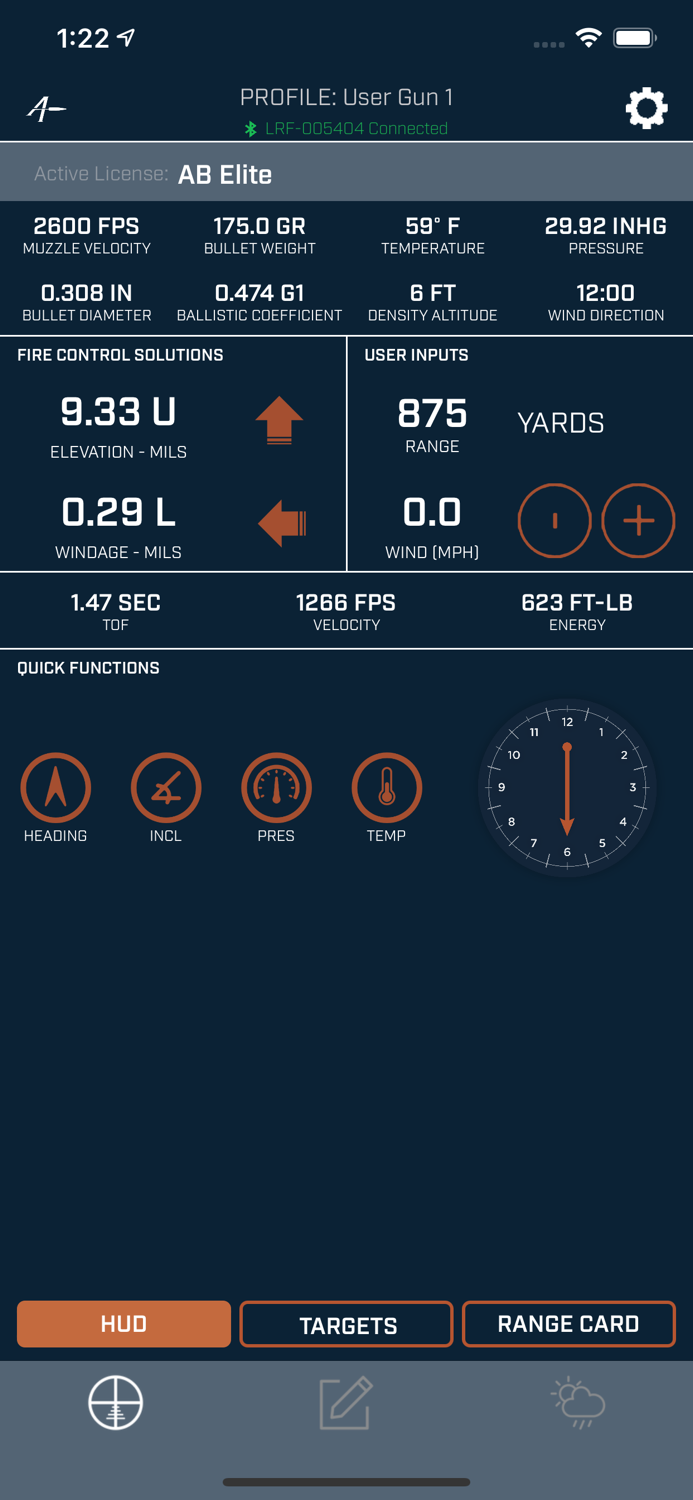Image resolution: width=693 pixels, height=1500 pixels.
Task: Switch to the RANGE CARD view
Action: 569,1324
